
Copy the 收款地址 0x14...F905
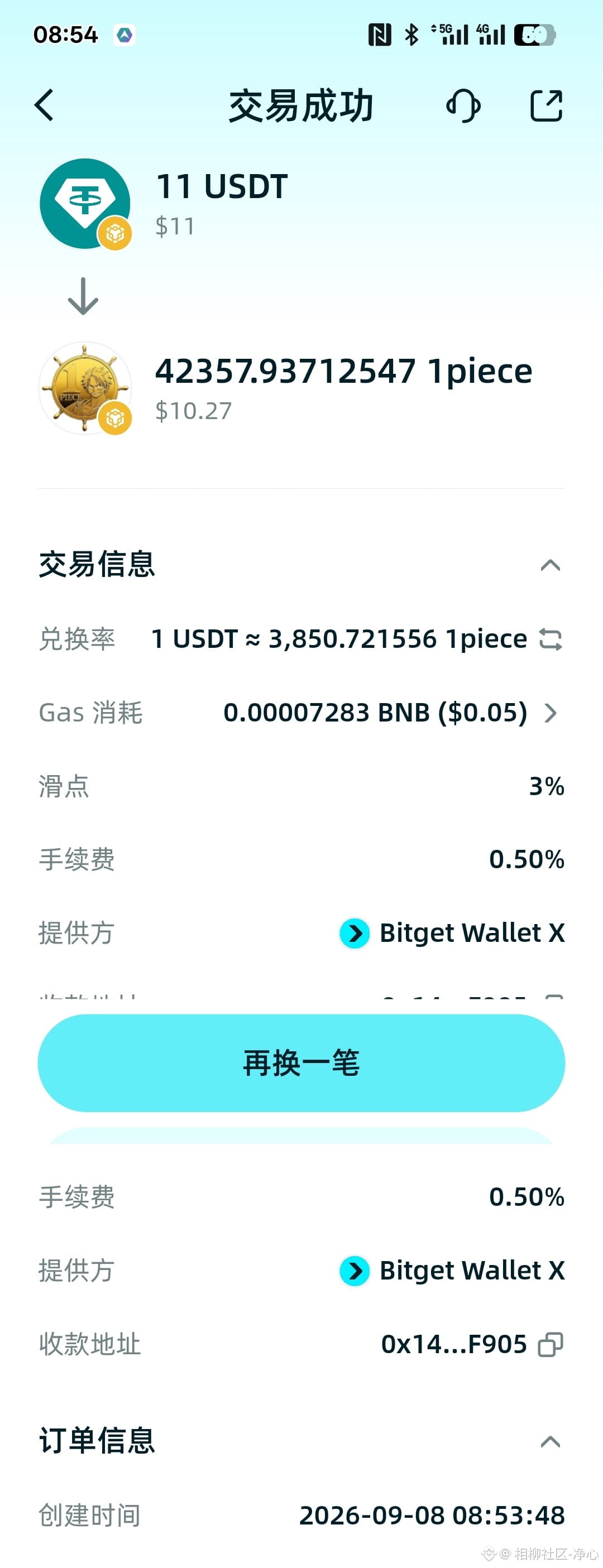click(x=551, y=1344)
